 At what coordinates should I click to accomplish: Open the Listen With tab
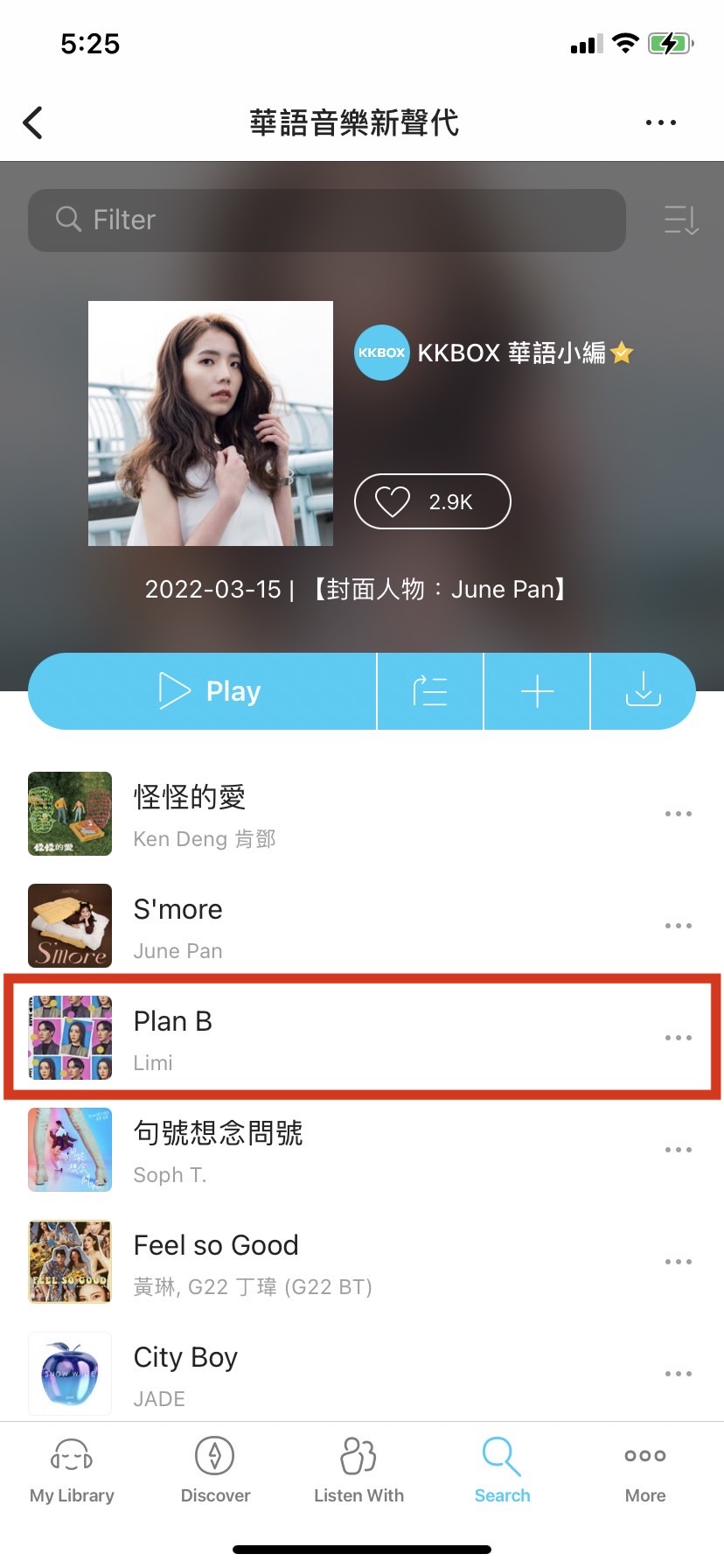click(x=359, y=1472)
